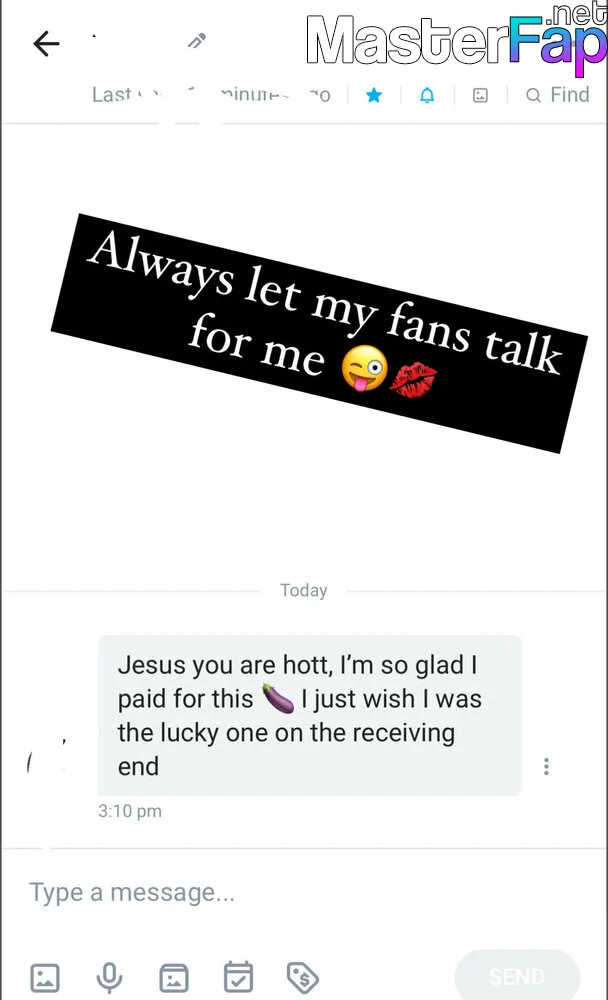Screen dimensions: 608x1000
Task: Open the chat media gallery icon
Action: click(480, 96)
